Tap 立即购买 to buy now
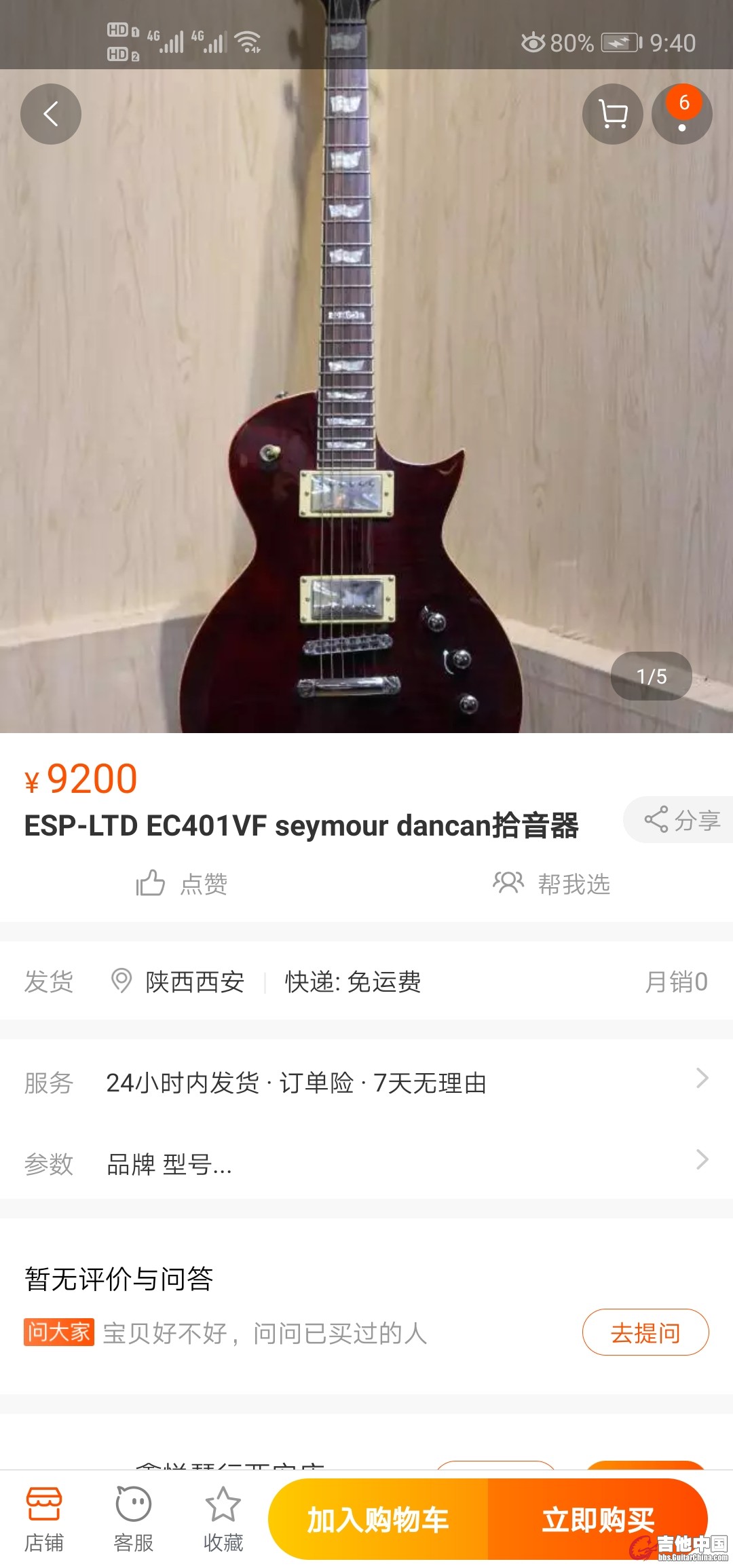 tap(598, 1519)
